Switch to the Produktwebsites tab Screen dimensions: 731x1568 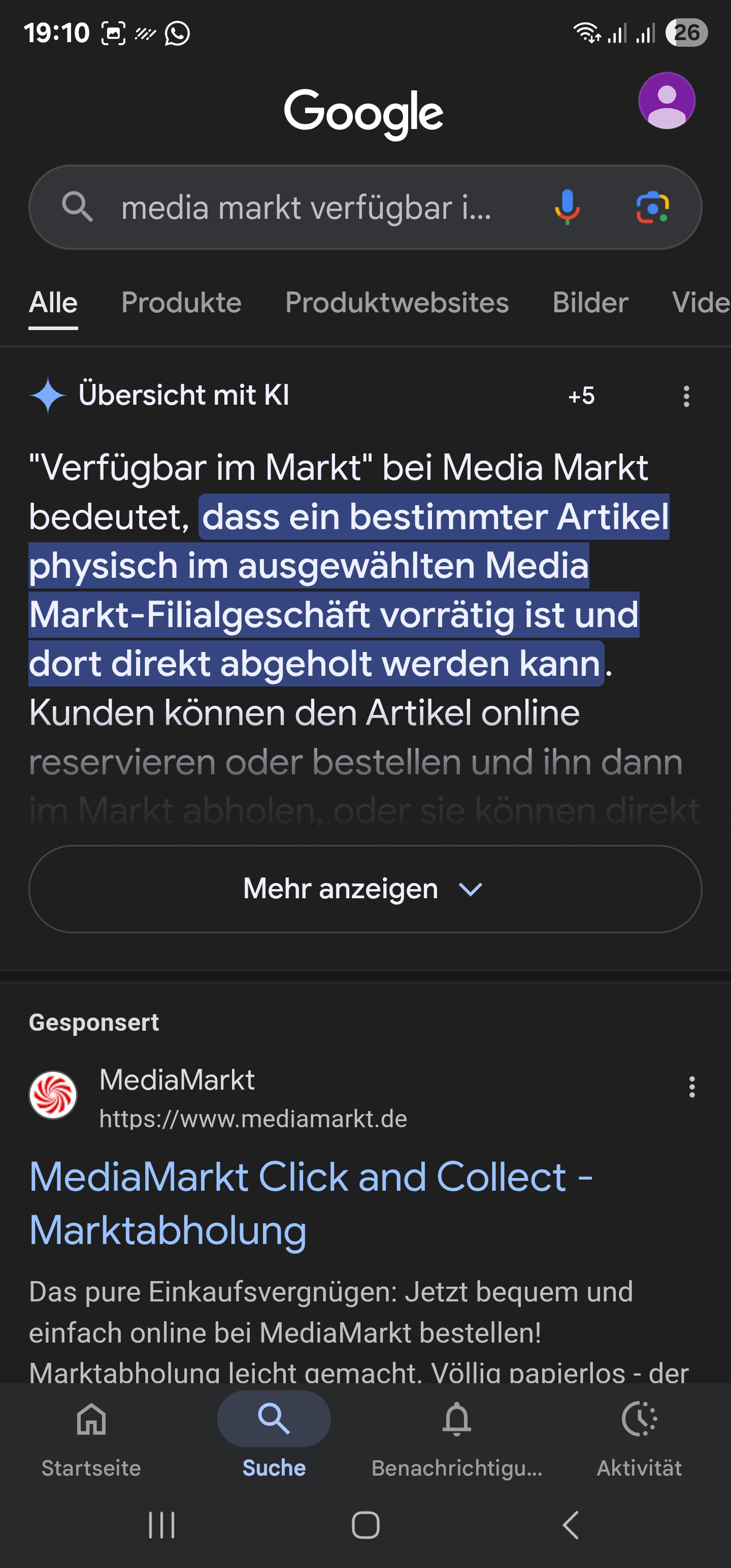[x=397, y=303]
